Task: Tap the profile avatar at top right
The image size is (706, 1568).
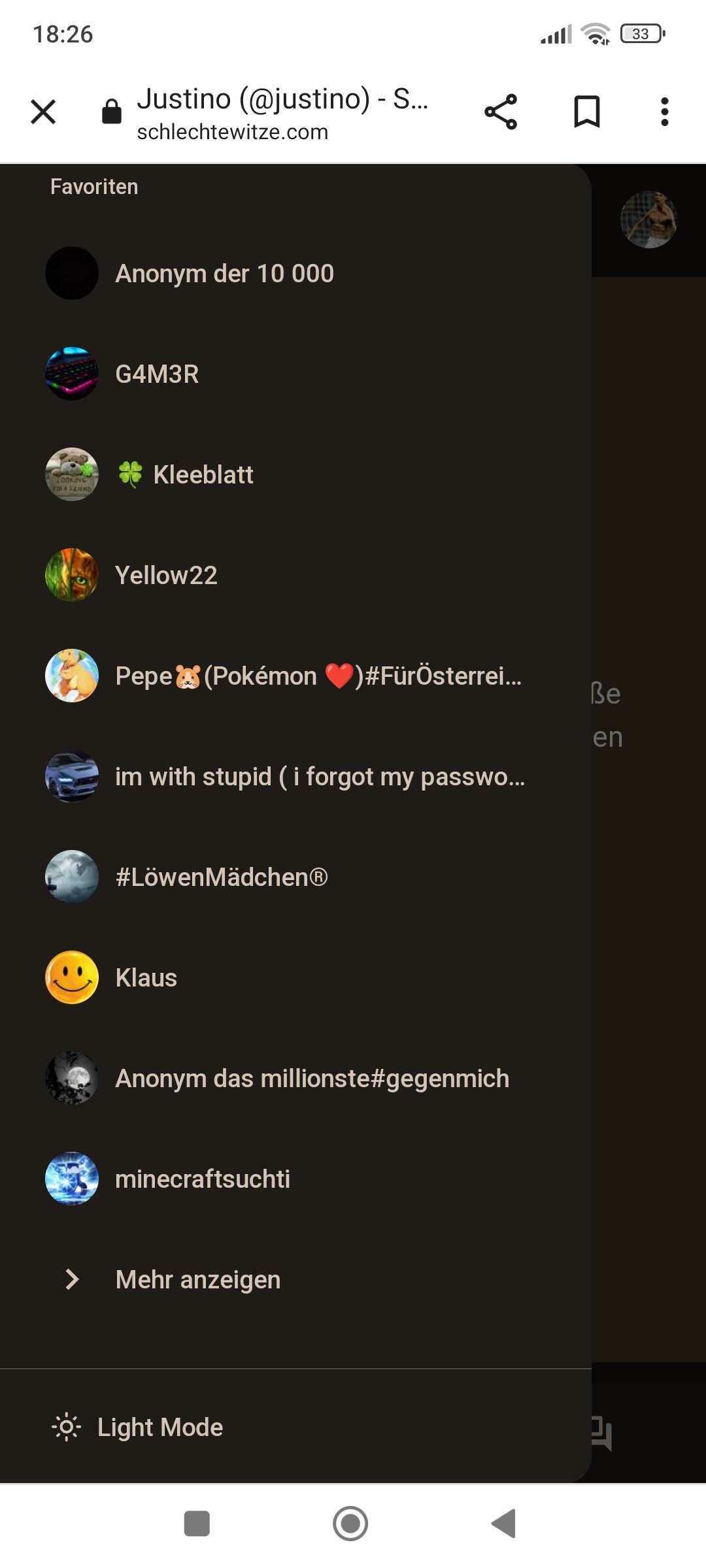Action: [x=648, y=220]
